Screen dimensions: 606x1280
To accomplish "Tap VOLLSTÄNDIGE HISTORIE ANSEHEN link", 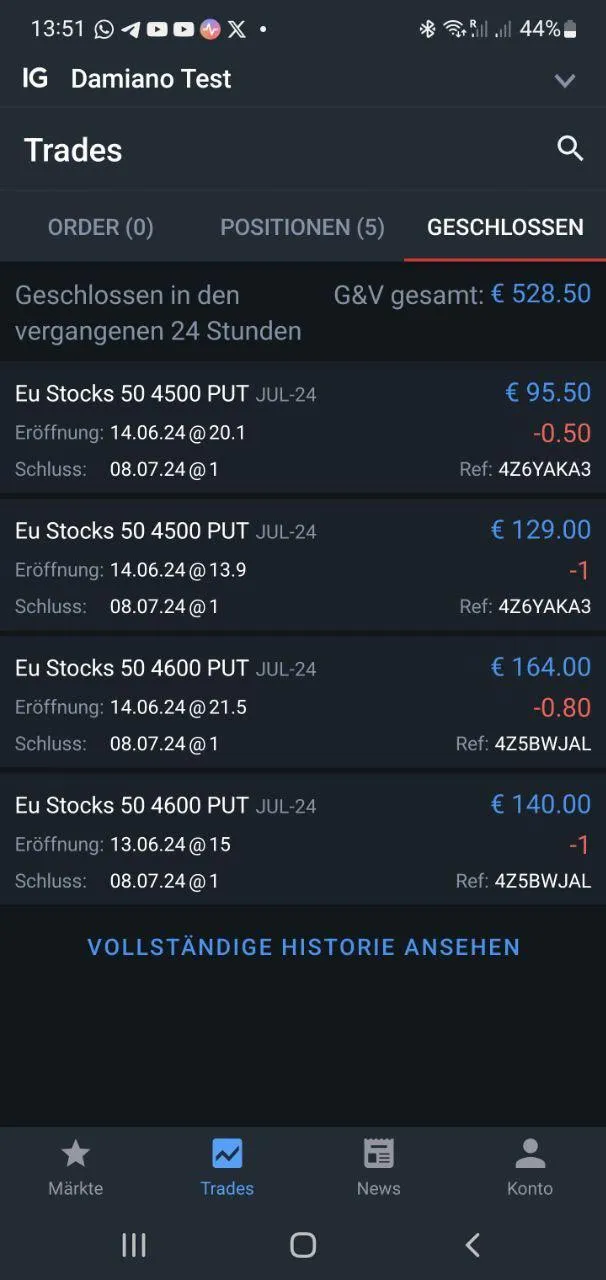I will coord(304,947).
